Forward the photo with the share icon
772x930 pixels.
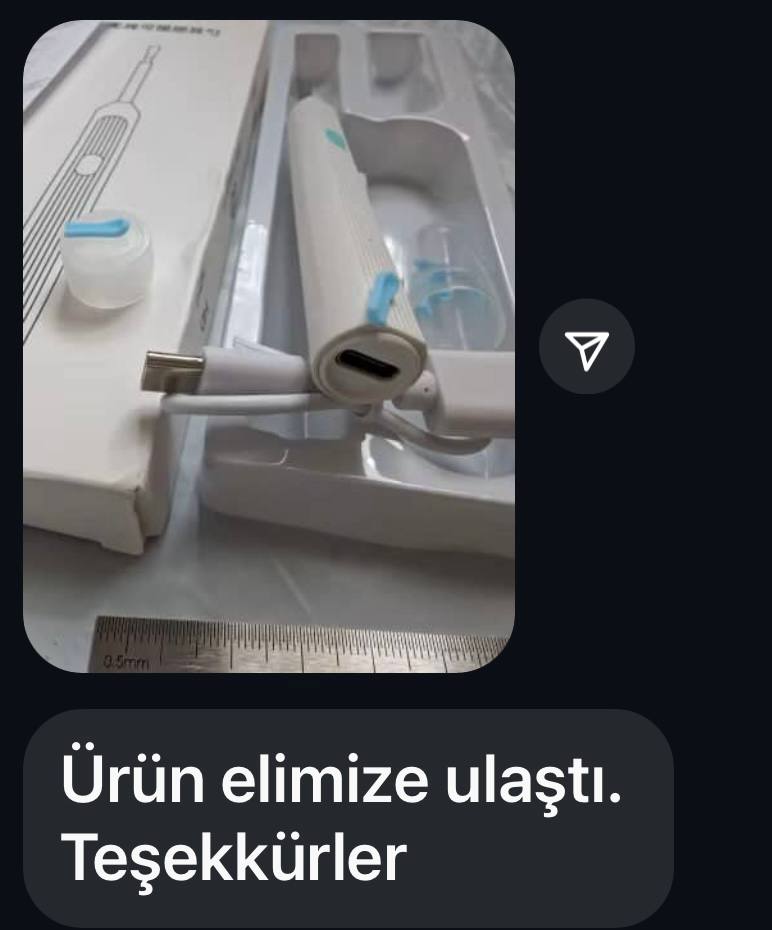tap(586, 346)
